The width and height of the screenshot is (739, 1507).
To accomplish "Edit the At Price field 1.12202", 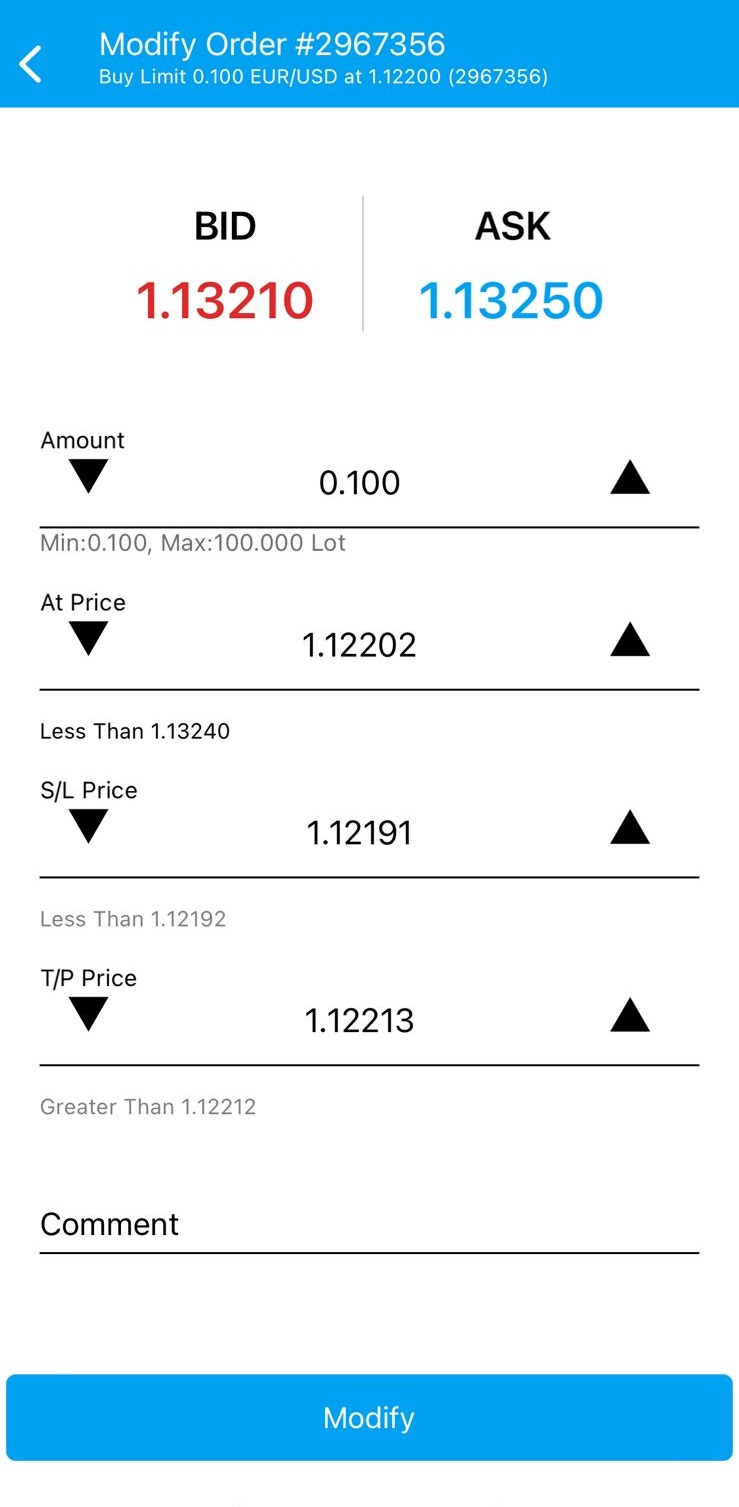I will 359,645.
